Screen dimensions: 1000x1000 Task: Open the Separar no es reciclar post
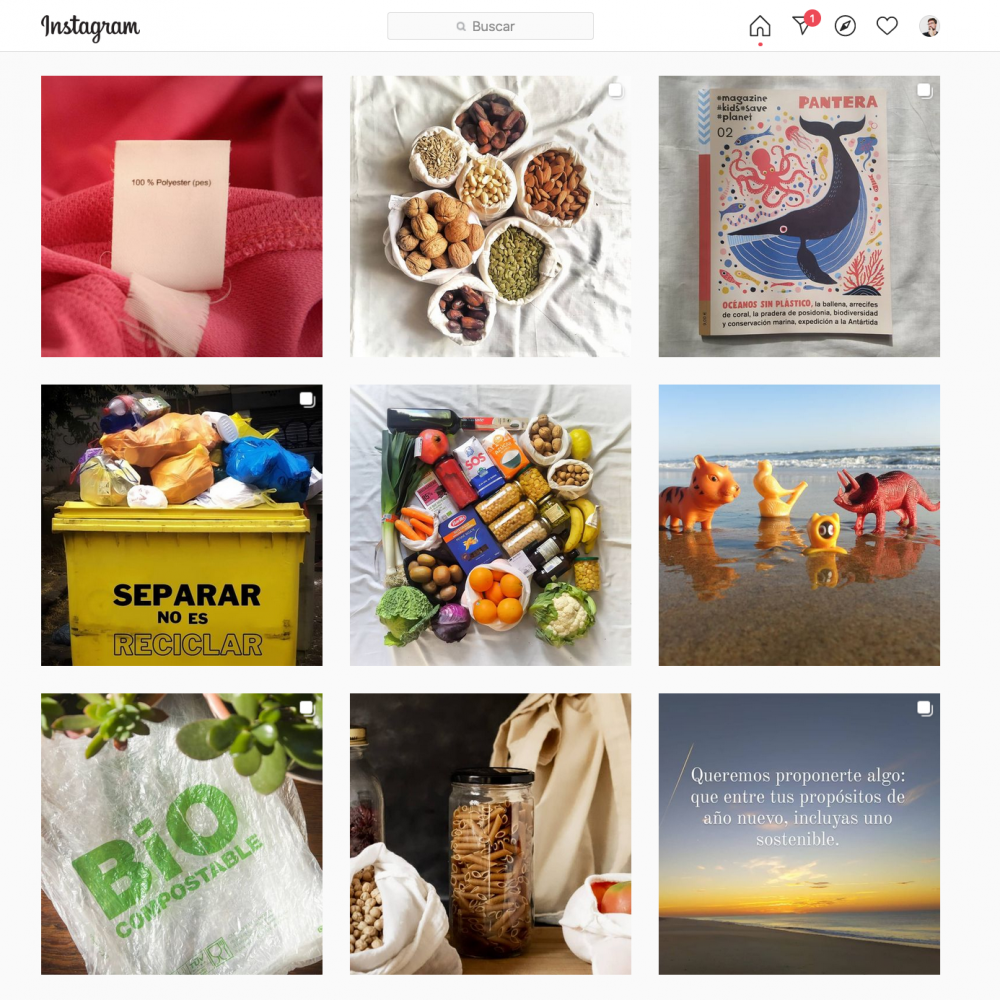click(x=181, y=525)
